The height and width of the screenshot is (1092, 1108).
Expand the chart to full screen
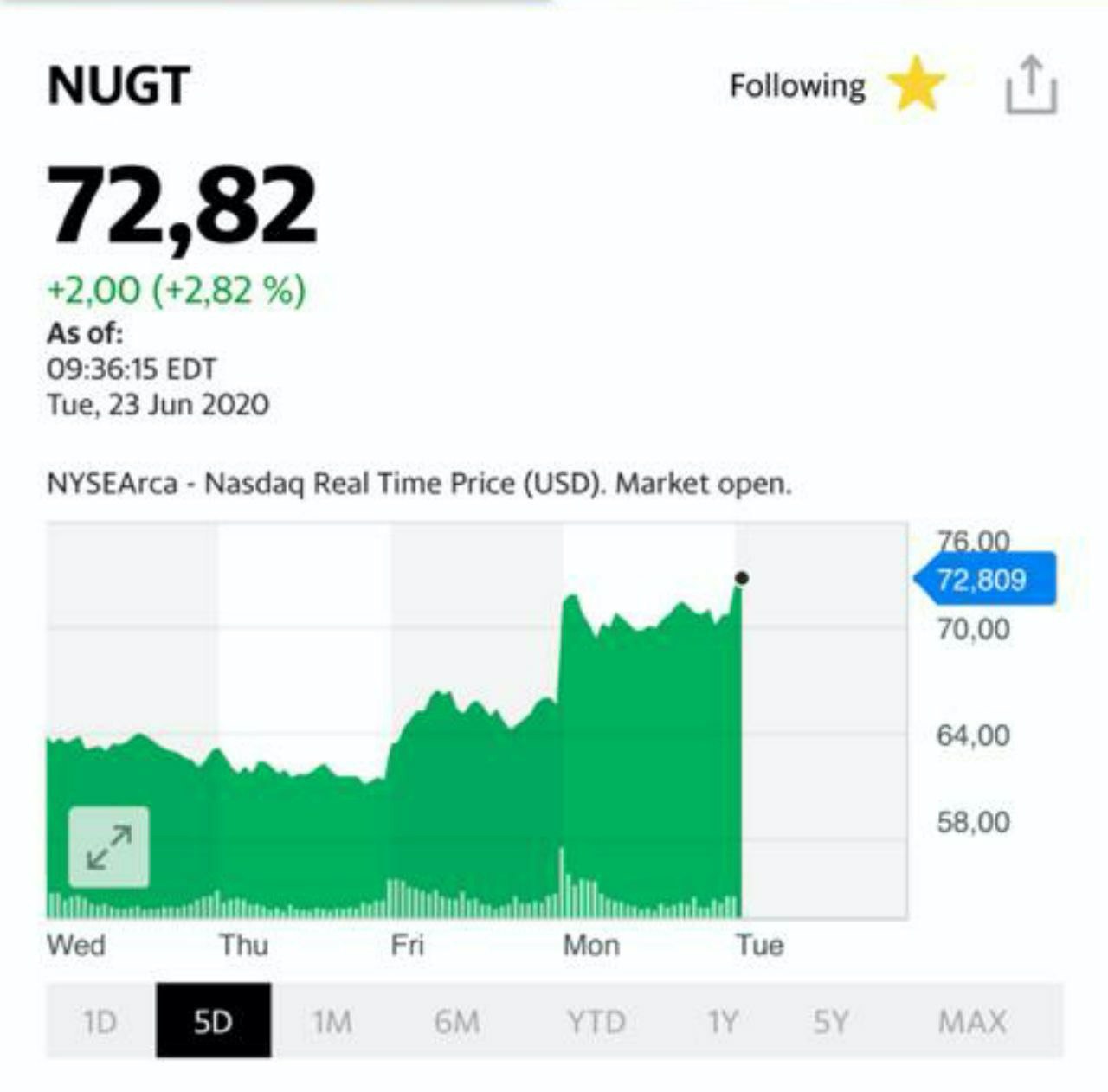(109, 847)
